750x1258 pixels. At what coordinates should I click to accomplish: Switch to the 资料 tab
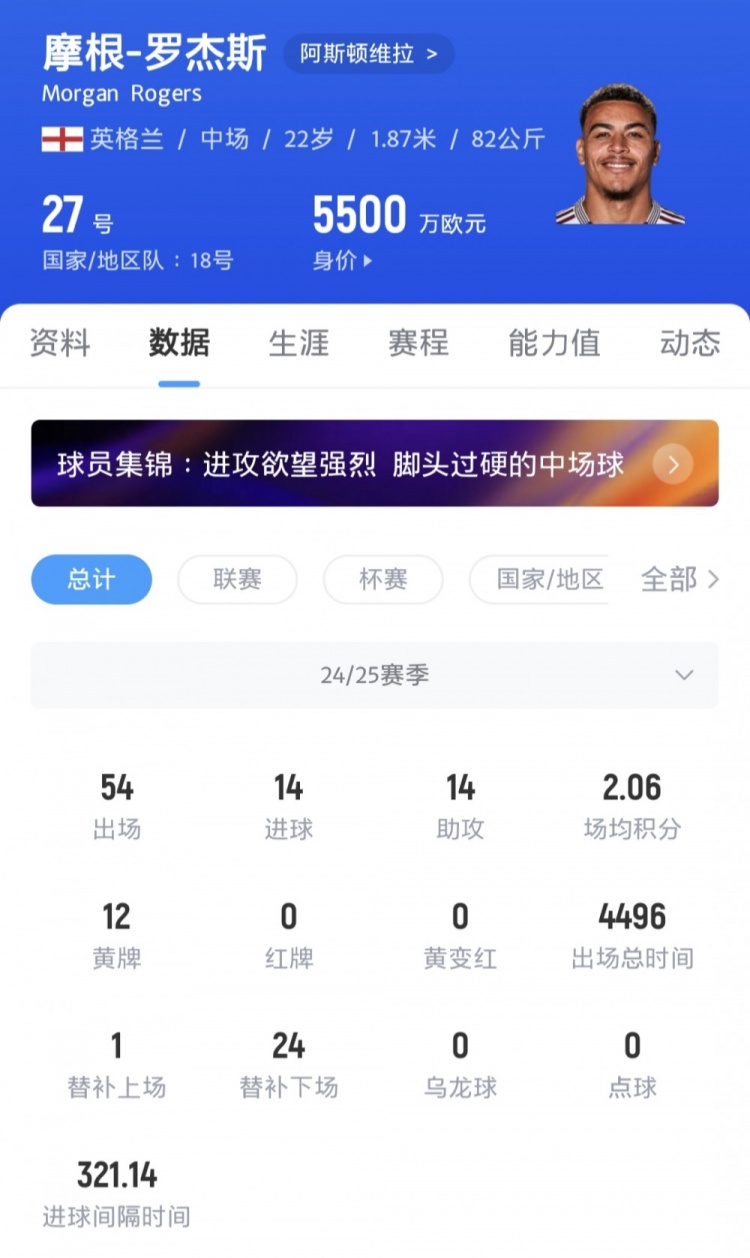tap(60, 343)
